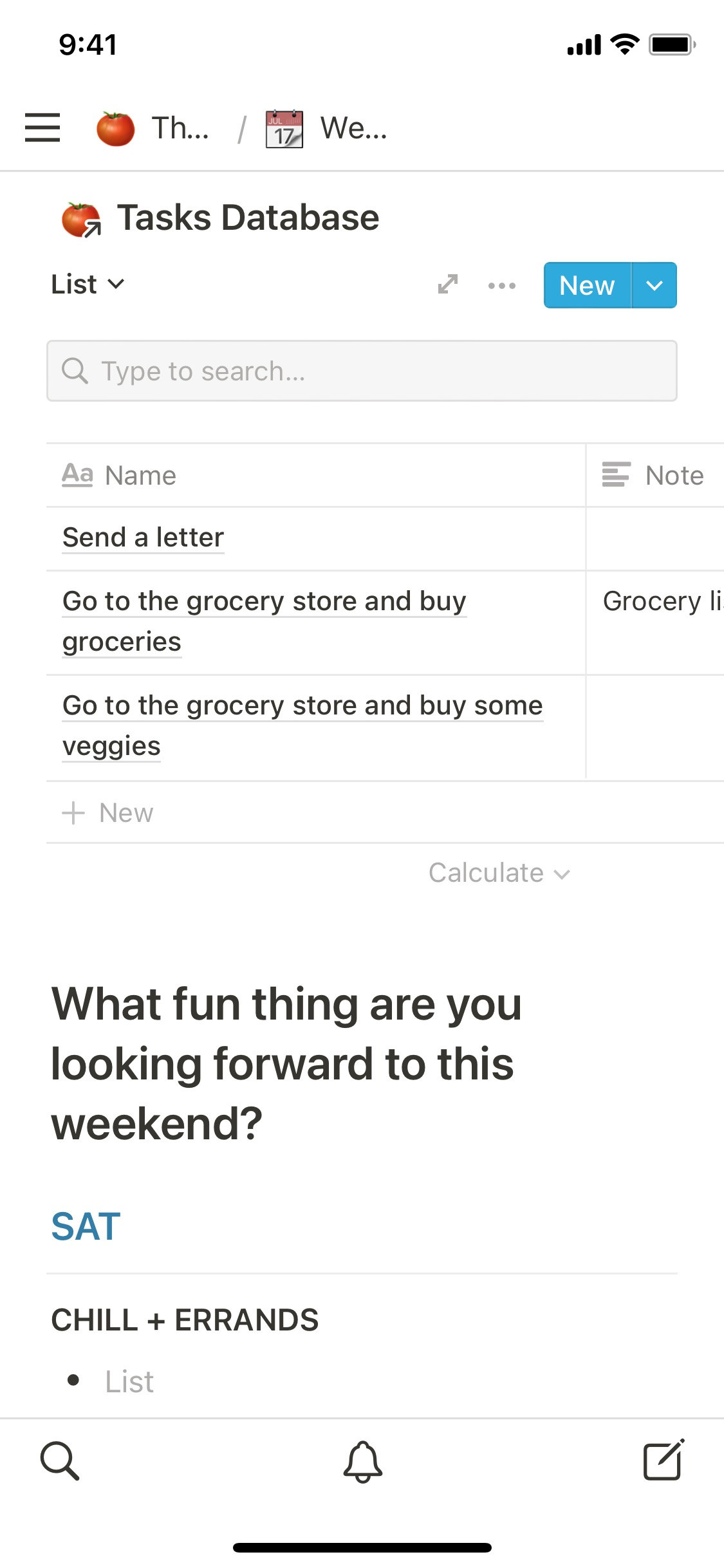Open the calendar breadcrumb page
The image size is (724, 1568).
[327, 128]
